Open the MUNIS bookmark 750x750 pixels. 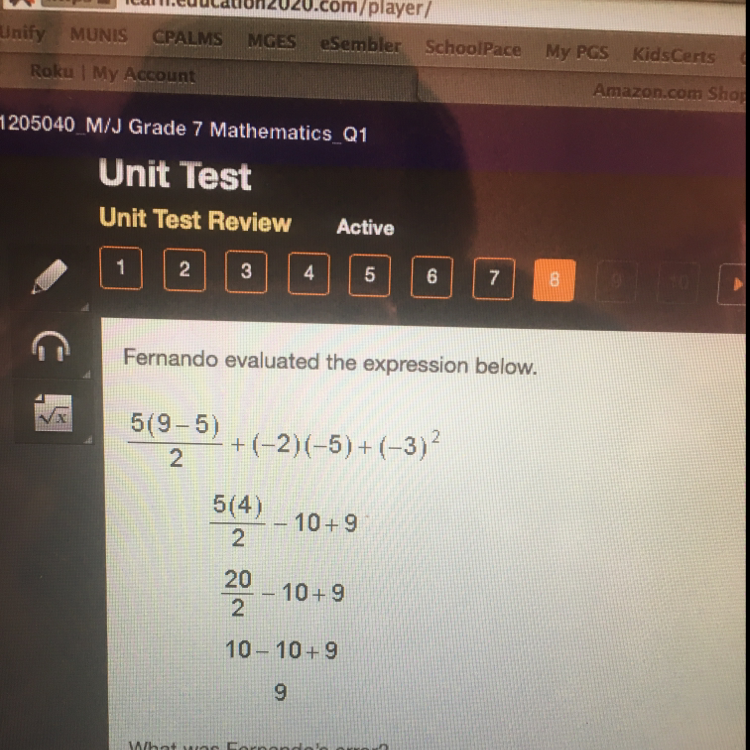99,35
